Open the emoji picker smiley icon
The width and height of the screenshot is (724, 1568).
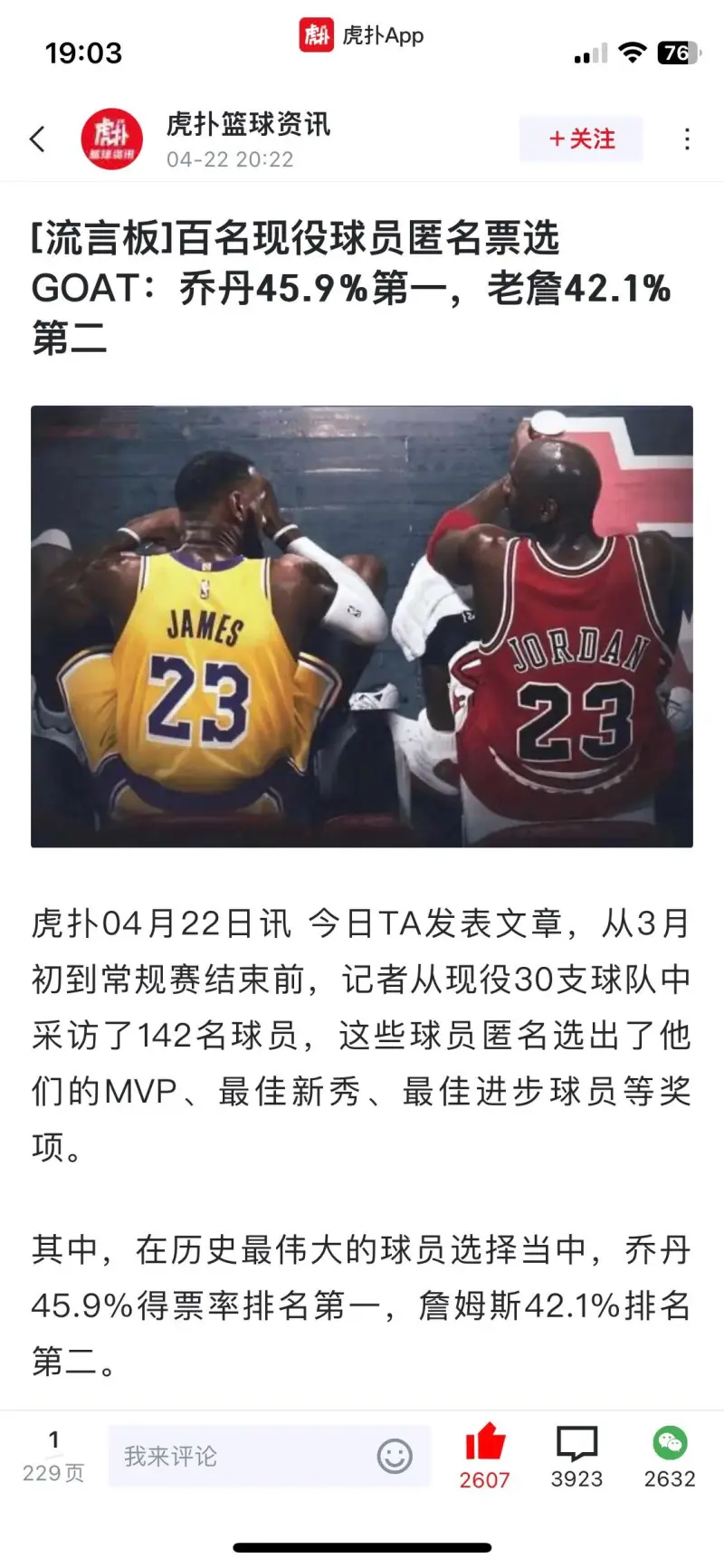coord(395,1456)
